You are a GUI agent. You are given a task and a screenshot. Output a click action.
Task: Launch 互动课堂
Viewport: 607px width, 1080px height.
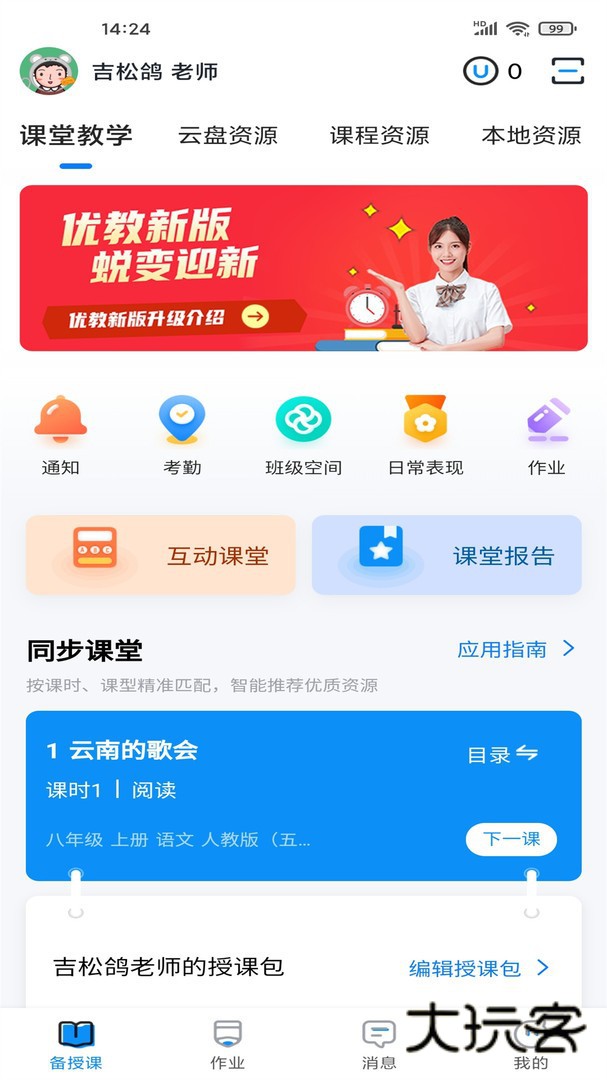tap(161, 555)
